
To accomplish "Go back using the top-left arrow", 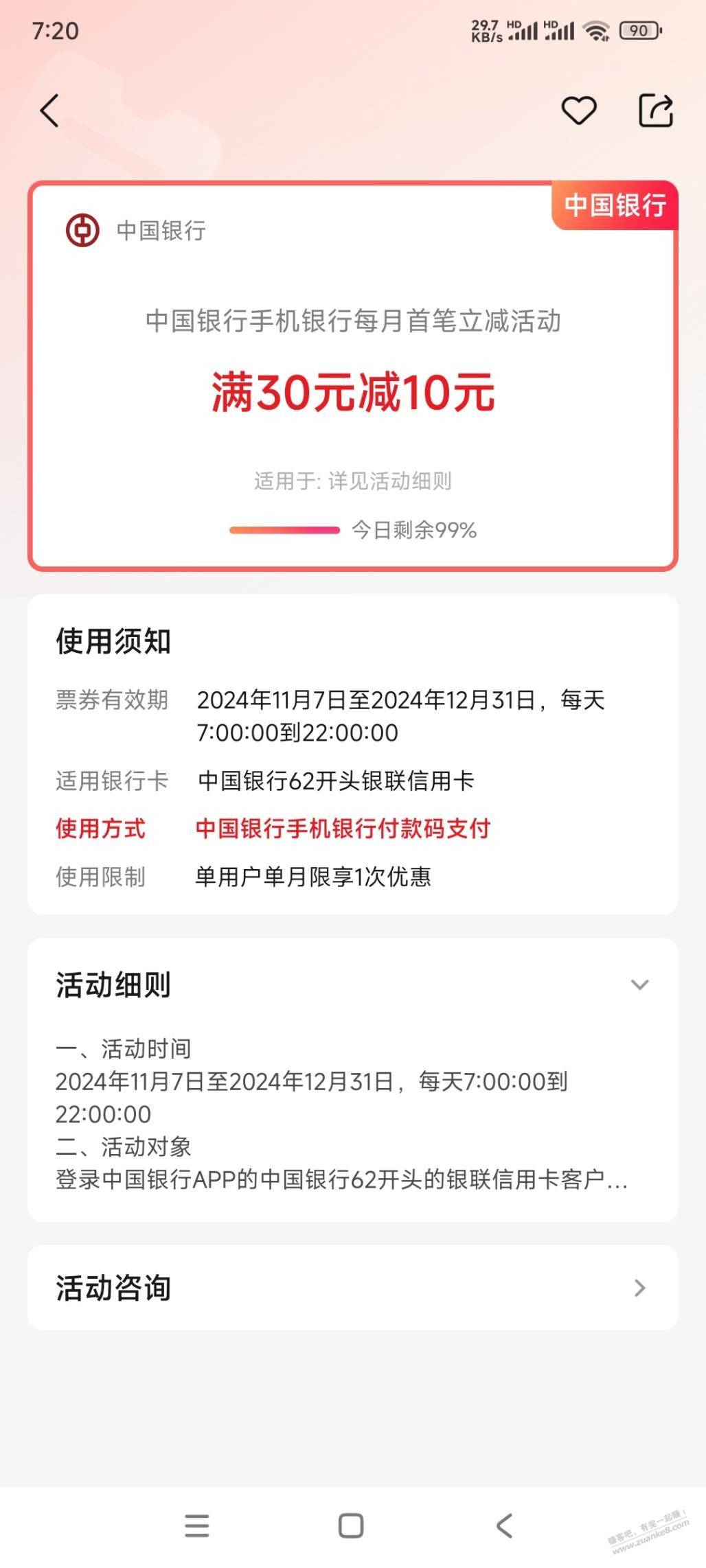I will point(49,111).
